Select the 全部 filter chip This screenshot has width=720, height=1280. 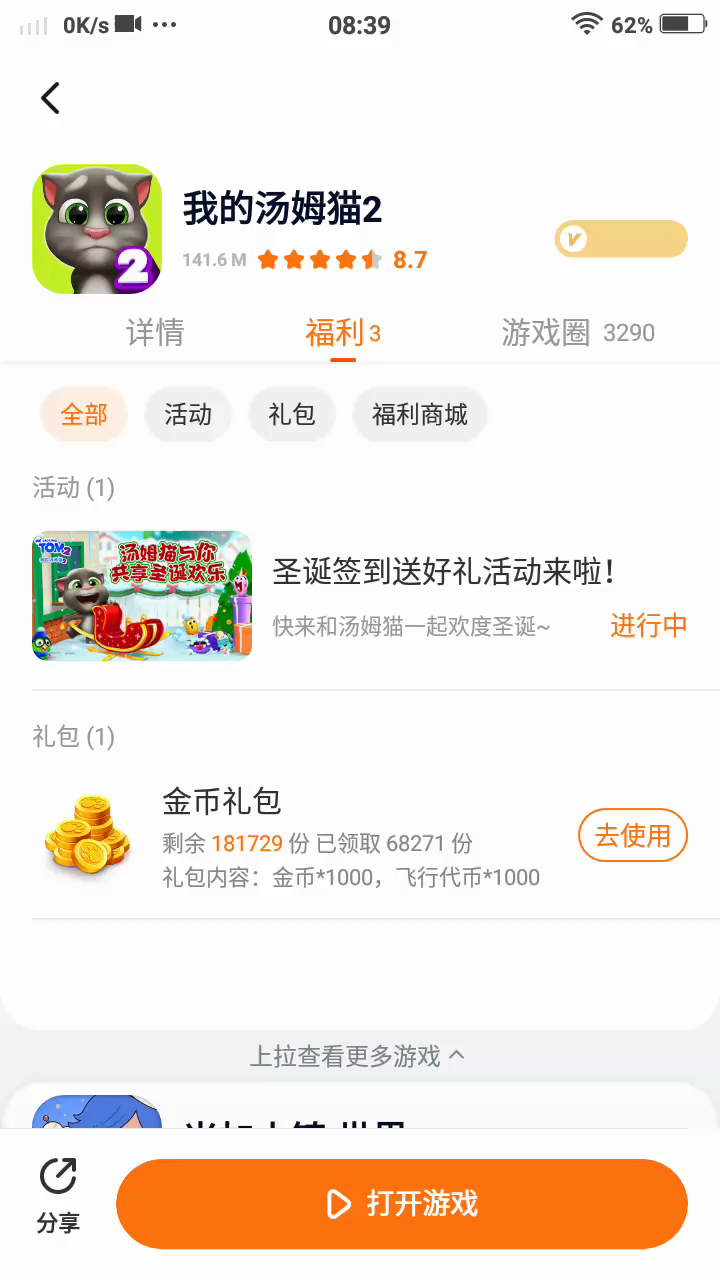pos(84,414)
